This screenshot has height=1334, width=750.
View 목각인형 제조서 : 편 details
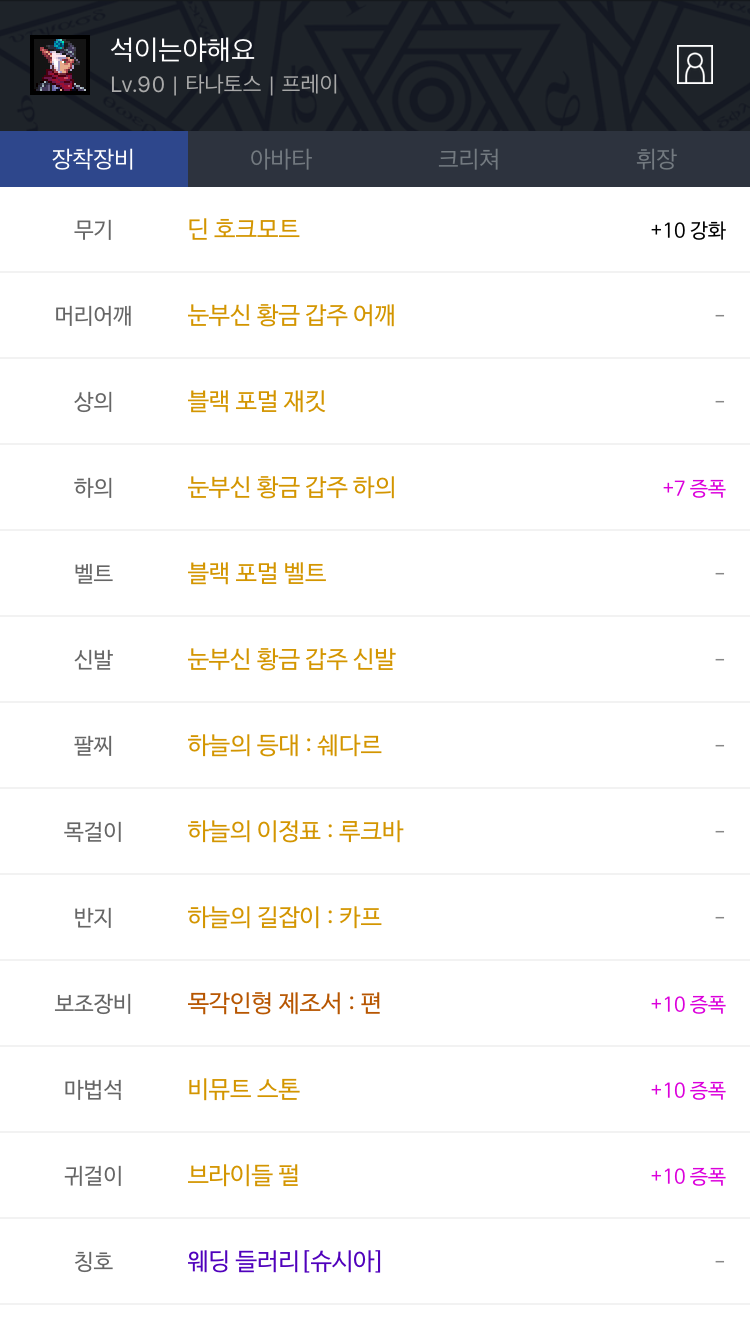point(285,1003)
